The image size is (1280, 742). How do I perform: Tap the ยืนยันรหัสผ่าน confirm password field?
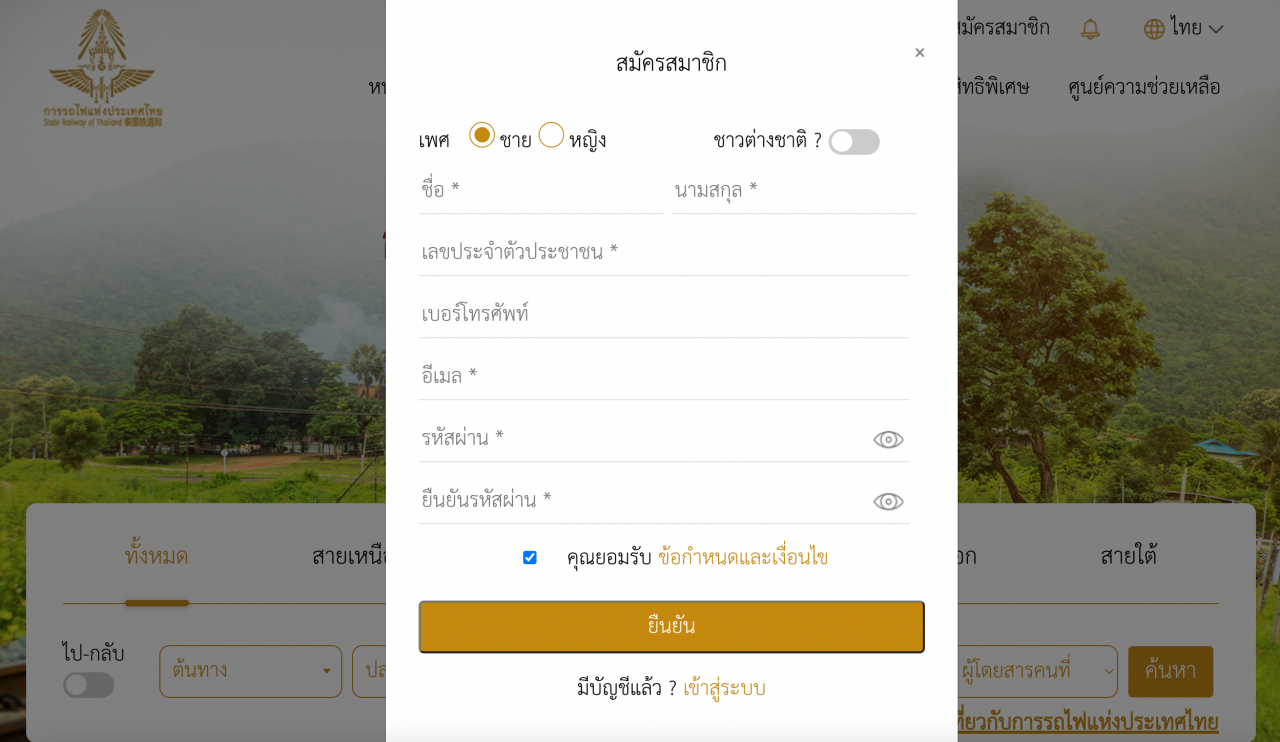point(640,500)
